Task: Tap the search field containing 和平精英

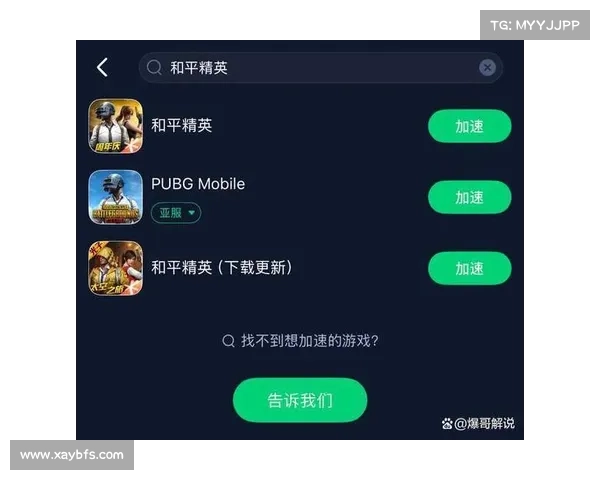Action: tap(310, 67)
